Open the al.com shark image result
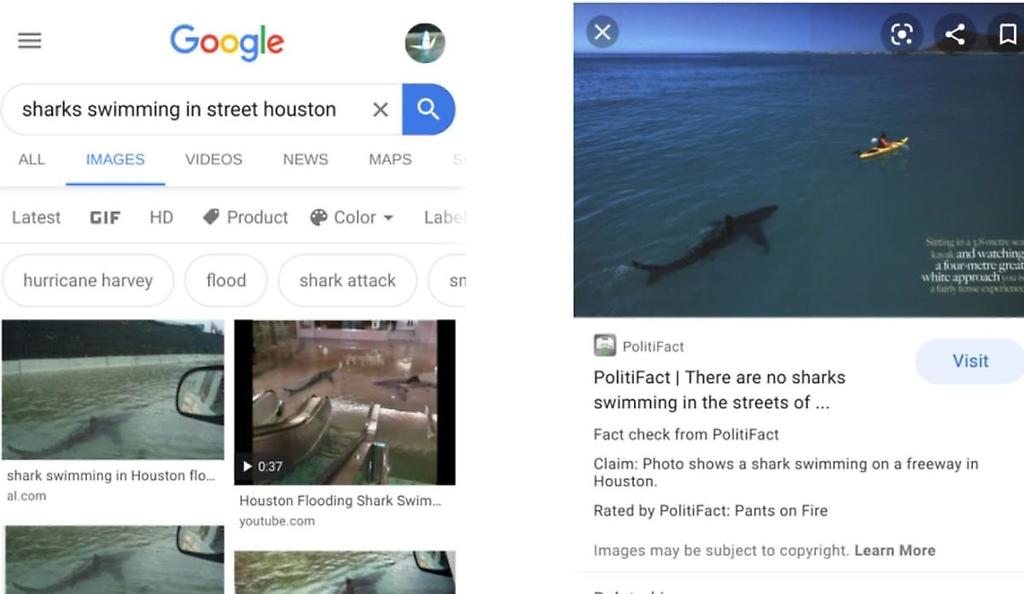The image size is (1024, 594). 112,390
